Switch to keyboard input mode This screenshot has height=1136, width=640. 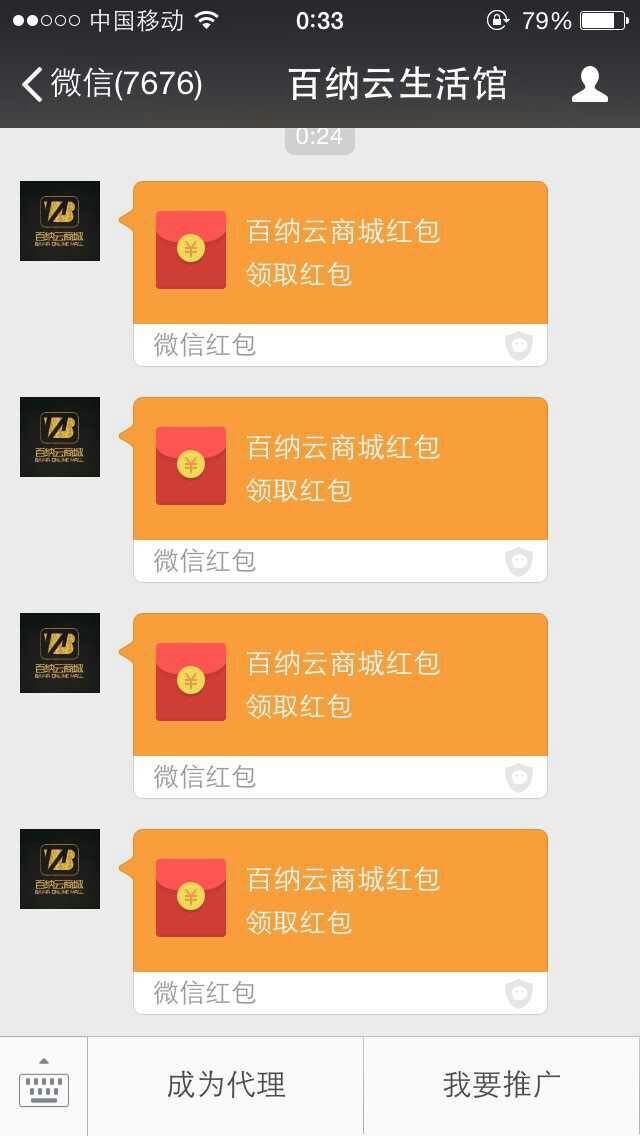tap(44, 1086)
